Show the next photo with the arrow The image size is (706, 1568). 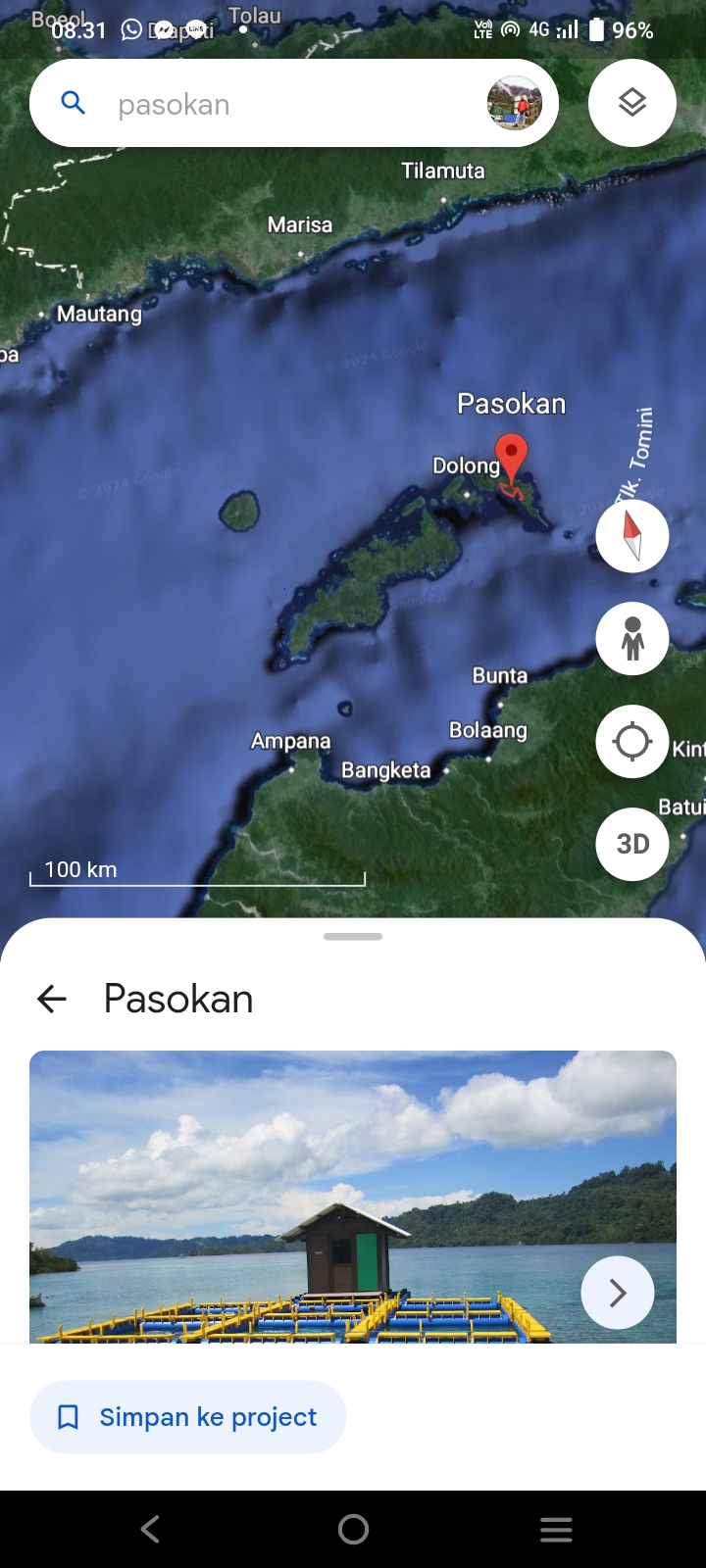tap(618, 1293)
